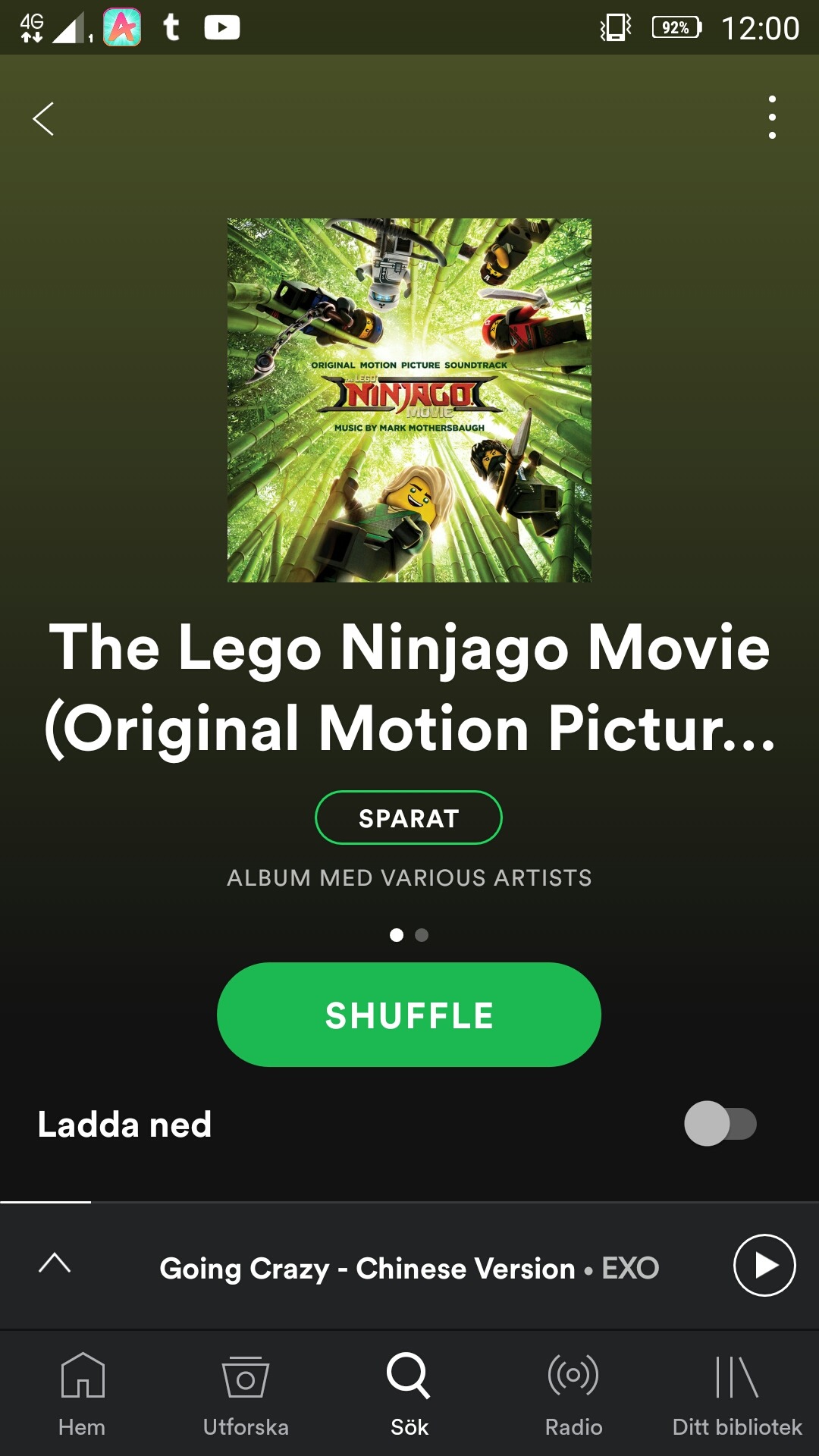Start SHUFFLE playback of the album

point(409,1015)
